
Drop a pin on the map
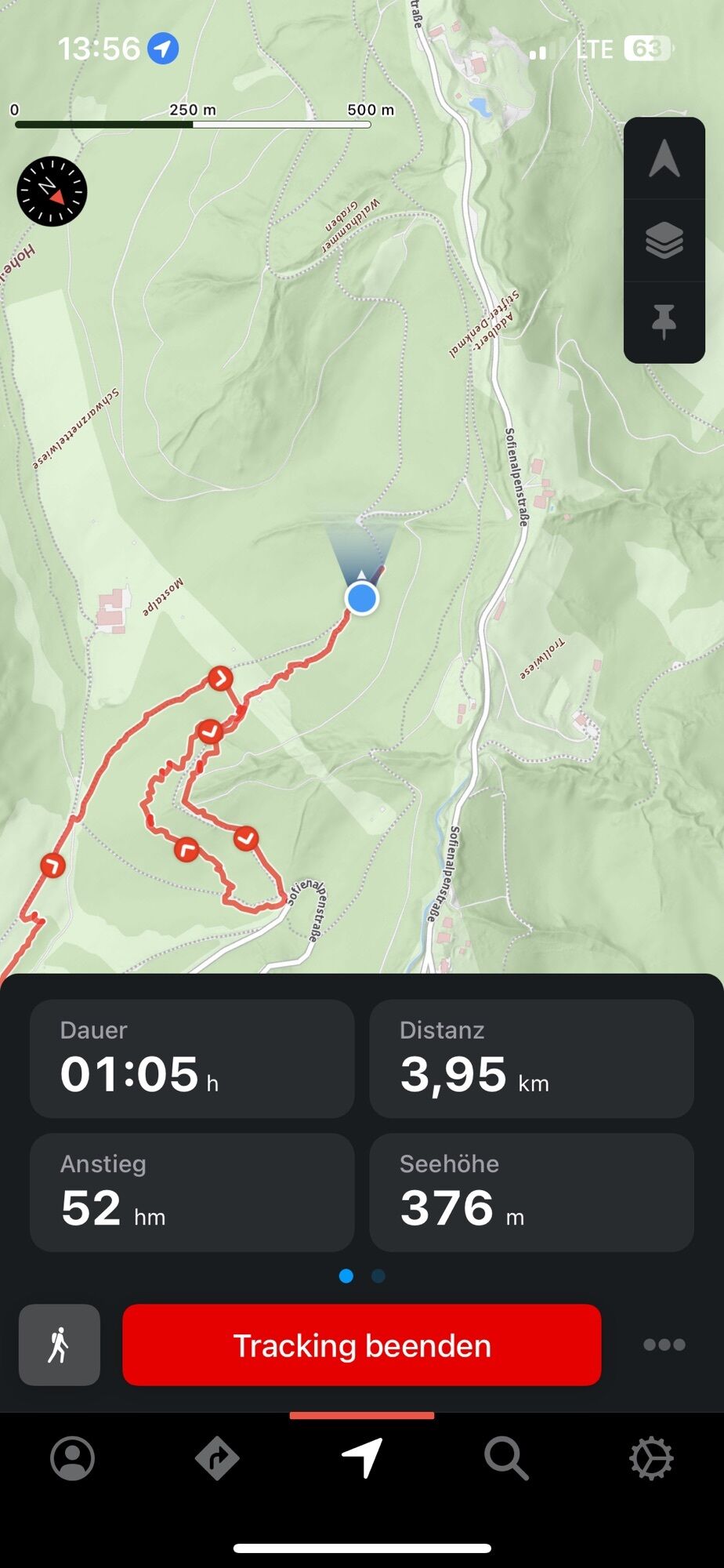(x=664, y=321)
